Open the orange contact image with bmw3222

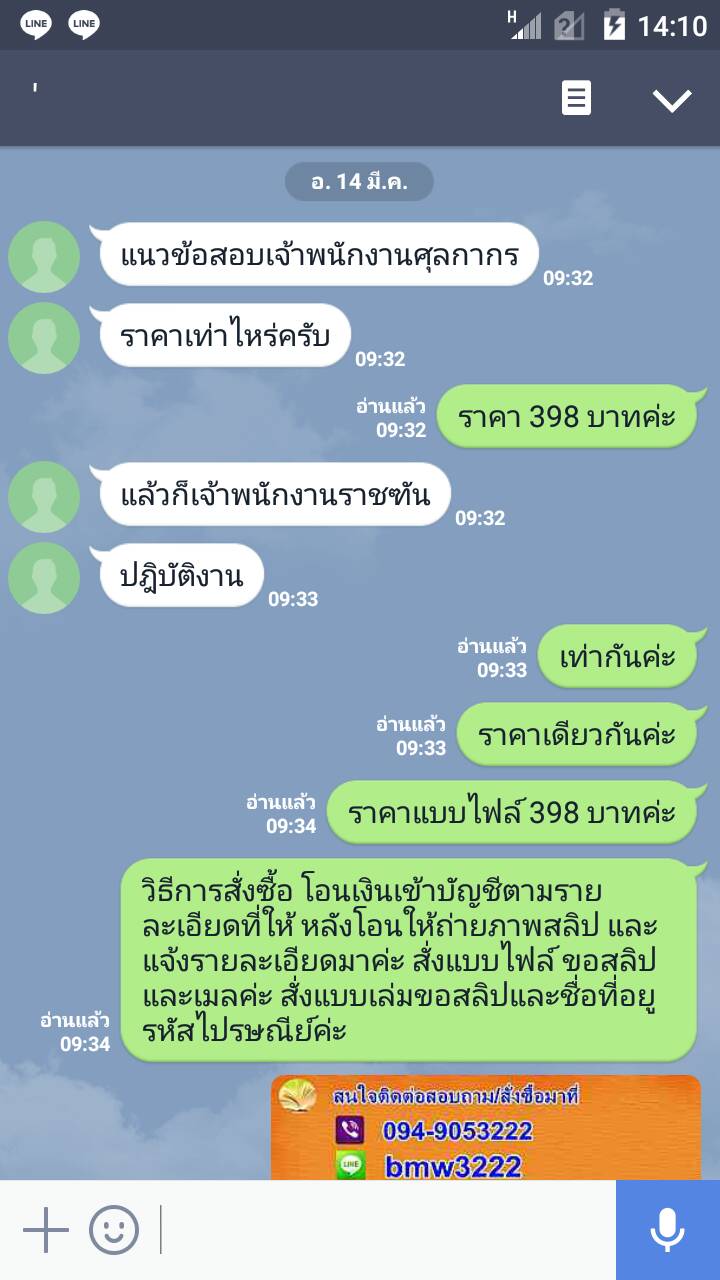pyautogui.click(x=485, y=1128)
